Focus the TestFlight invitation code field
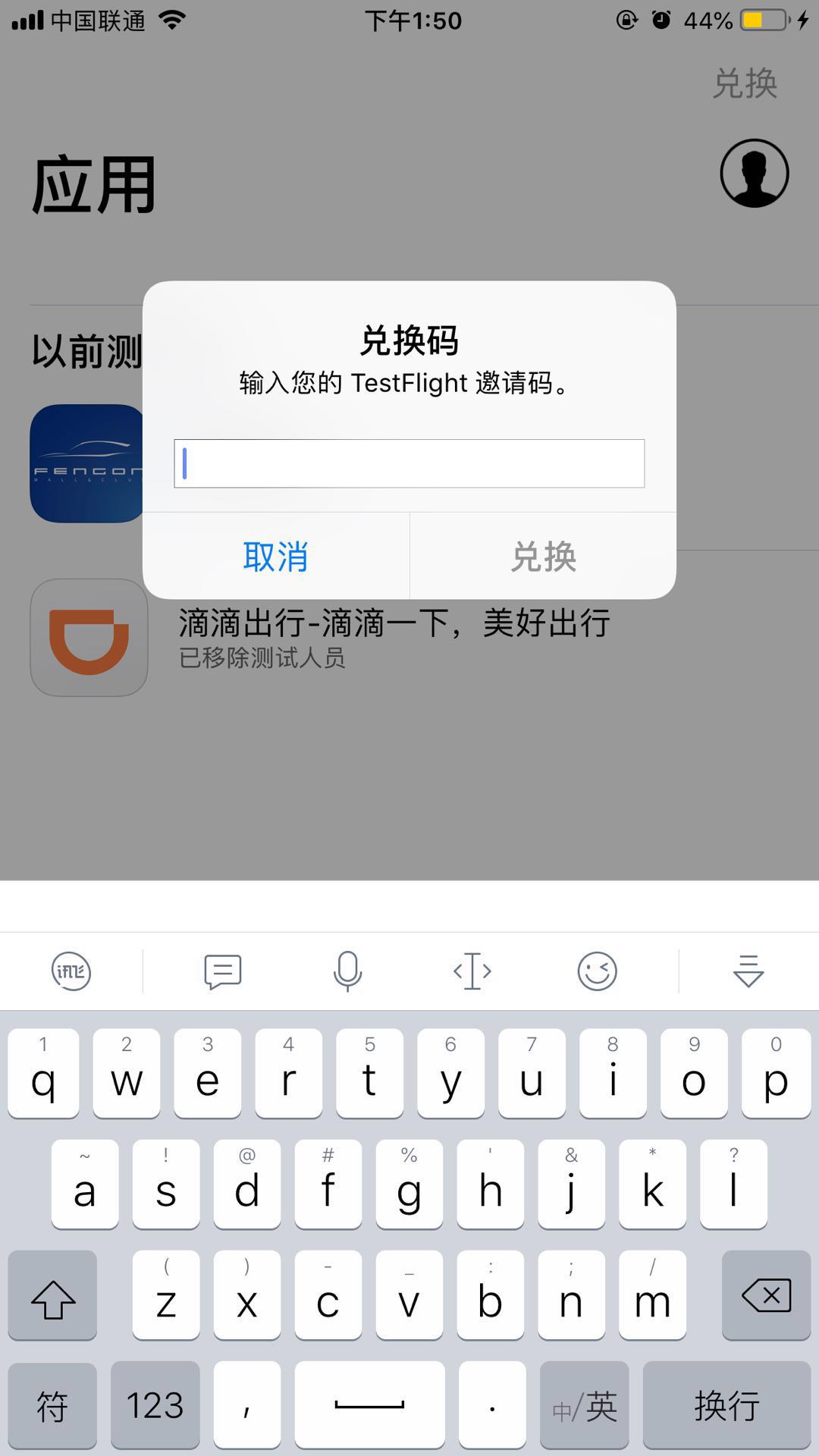The height and width of the screenshot is (1456, 819). [x=409, y=463]
